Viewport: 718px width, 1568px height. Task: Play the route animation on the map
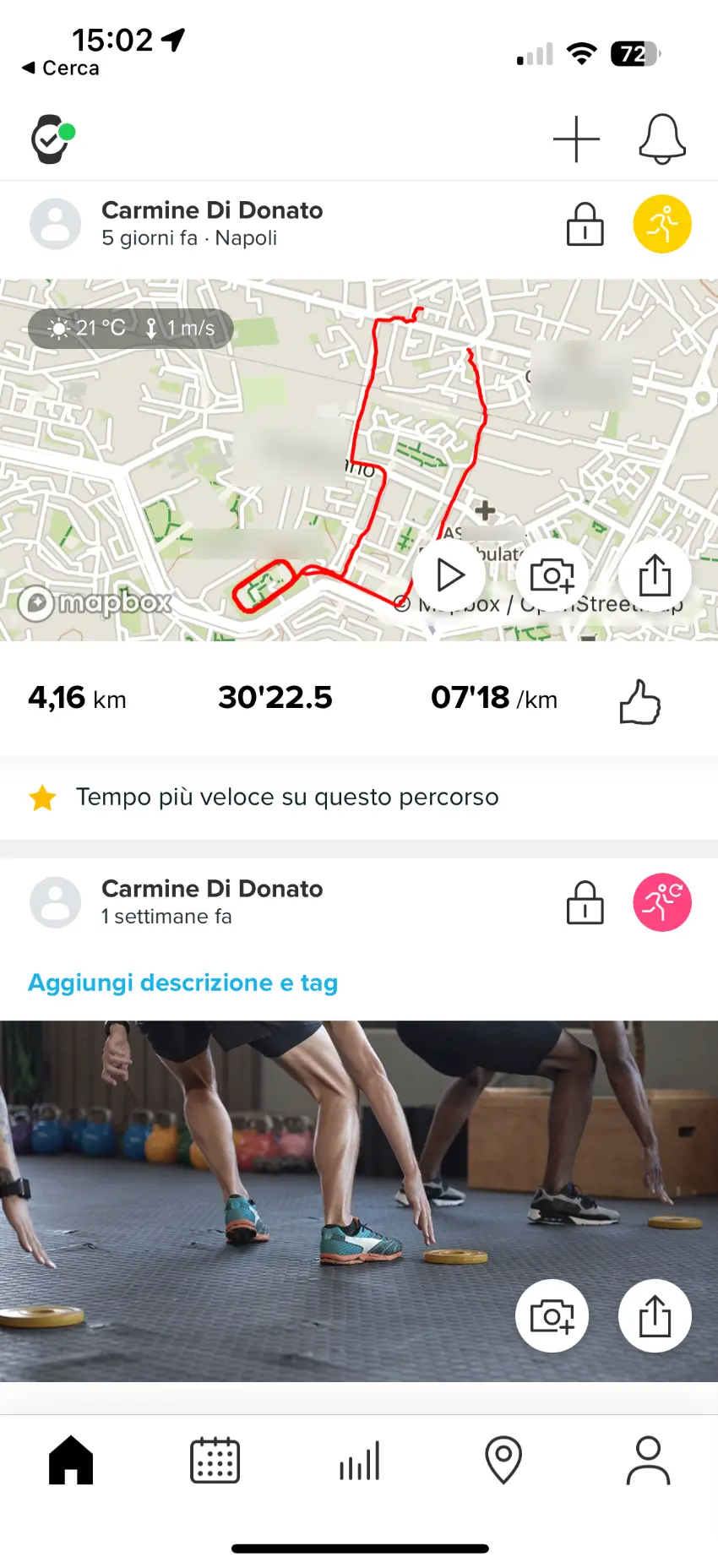(449, 574)
